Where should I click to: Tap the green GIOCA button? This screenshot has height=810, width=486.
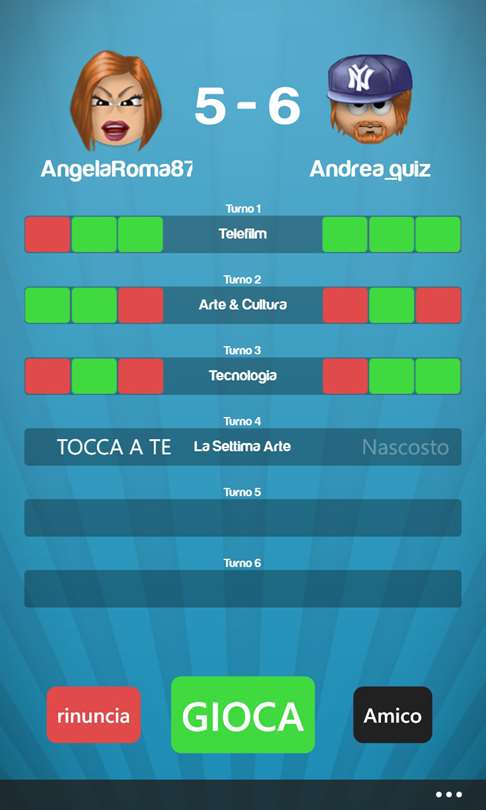[x=243, y=715]
